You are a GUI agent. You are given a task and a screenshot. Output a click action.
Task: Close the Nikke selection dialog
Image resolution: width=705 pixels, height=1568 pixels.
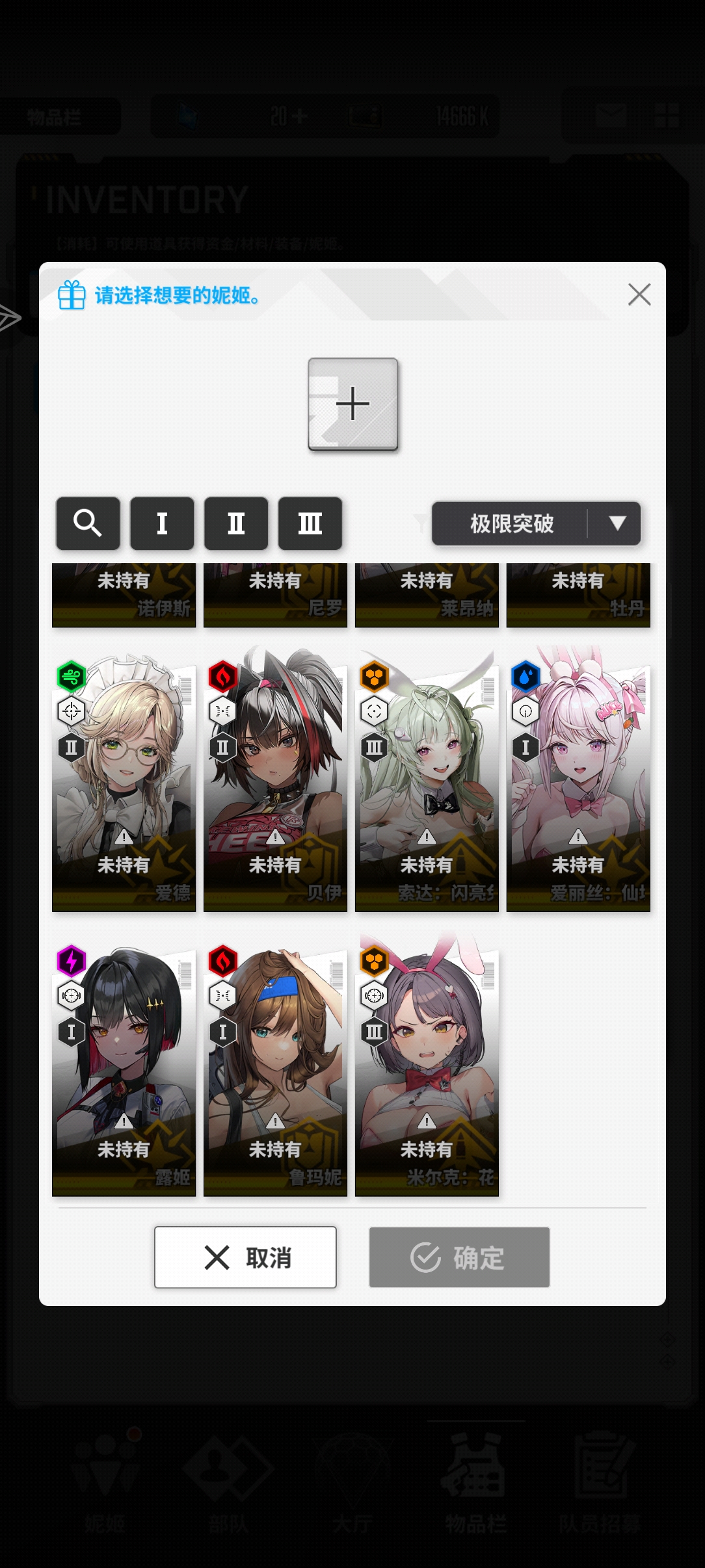click(x=639, y=294)
